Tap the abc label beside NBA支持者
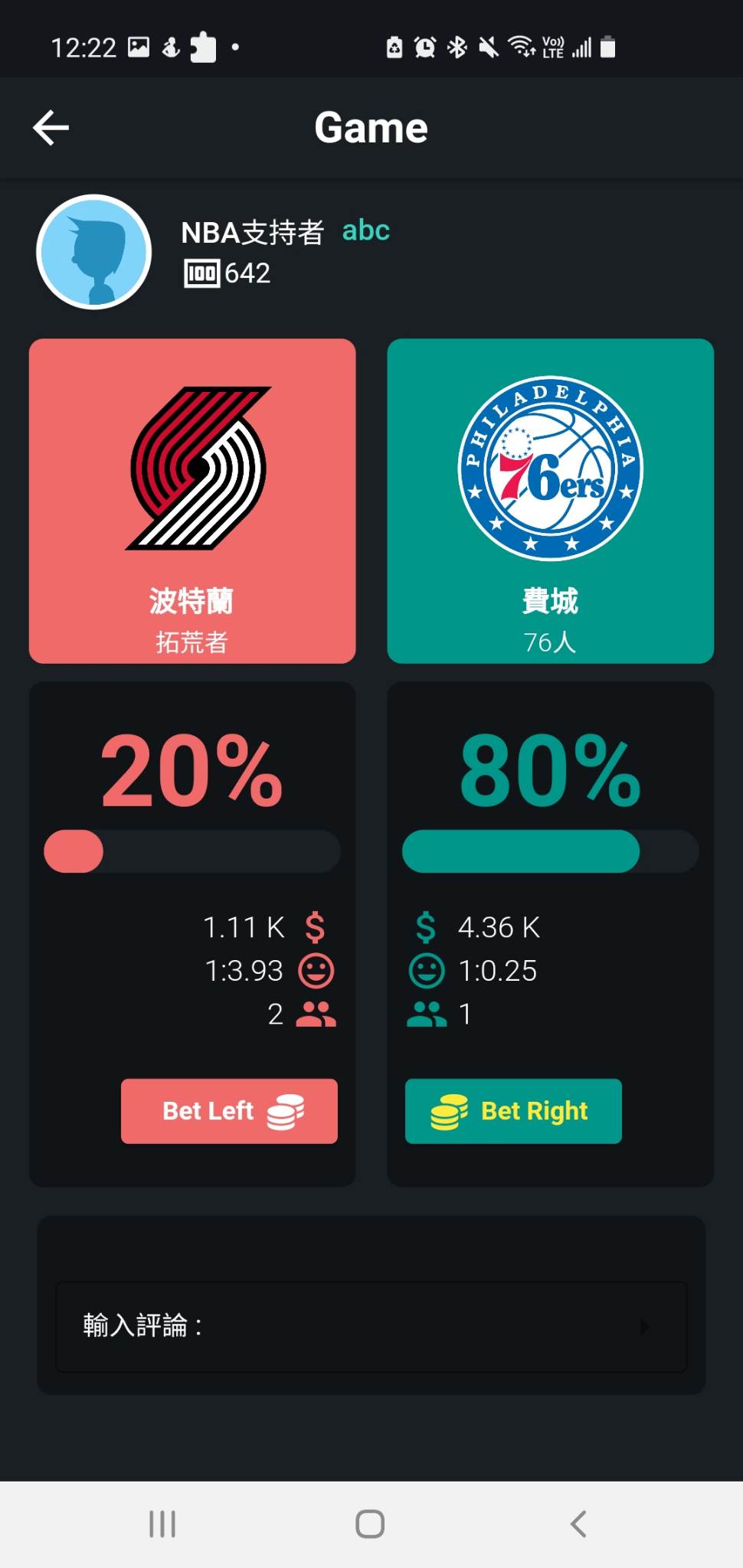Screen dimensions: 743x1568 coord(365,230)
